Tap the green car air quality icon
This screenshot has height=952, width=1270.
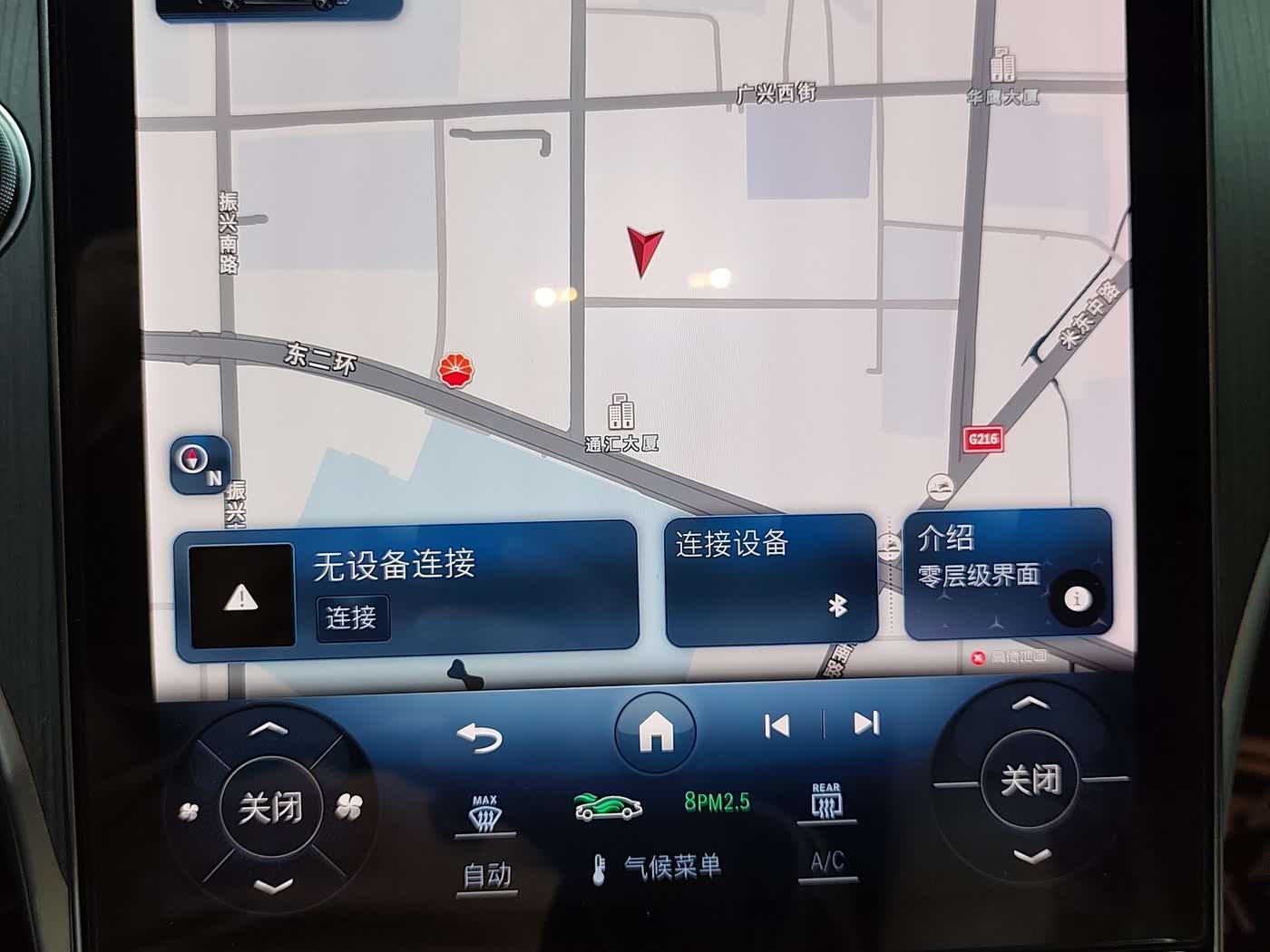(x=608, y=805)
